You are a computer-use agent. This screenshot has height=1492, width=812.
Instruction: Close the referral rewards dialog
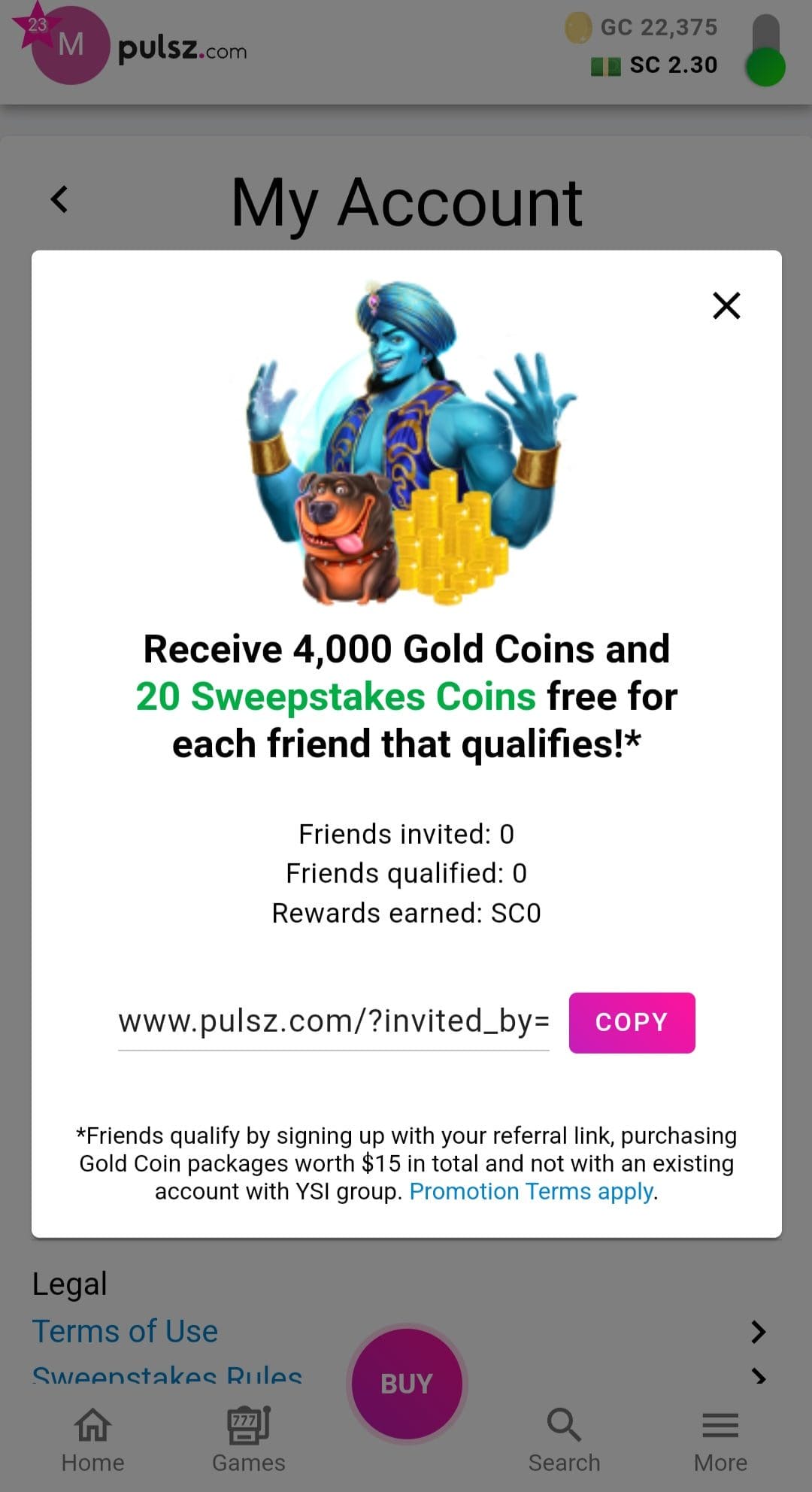(726, 305)
